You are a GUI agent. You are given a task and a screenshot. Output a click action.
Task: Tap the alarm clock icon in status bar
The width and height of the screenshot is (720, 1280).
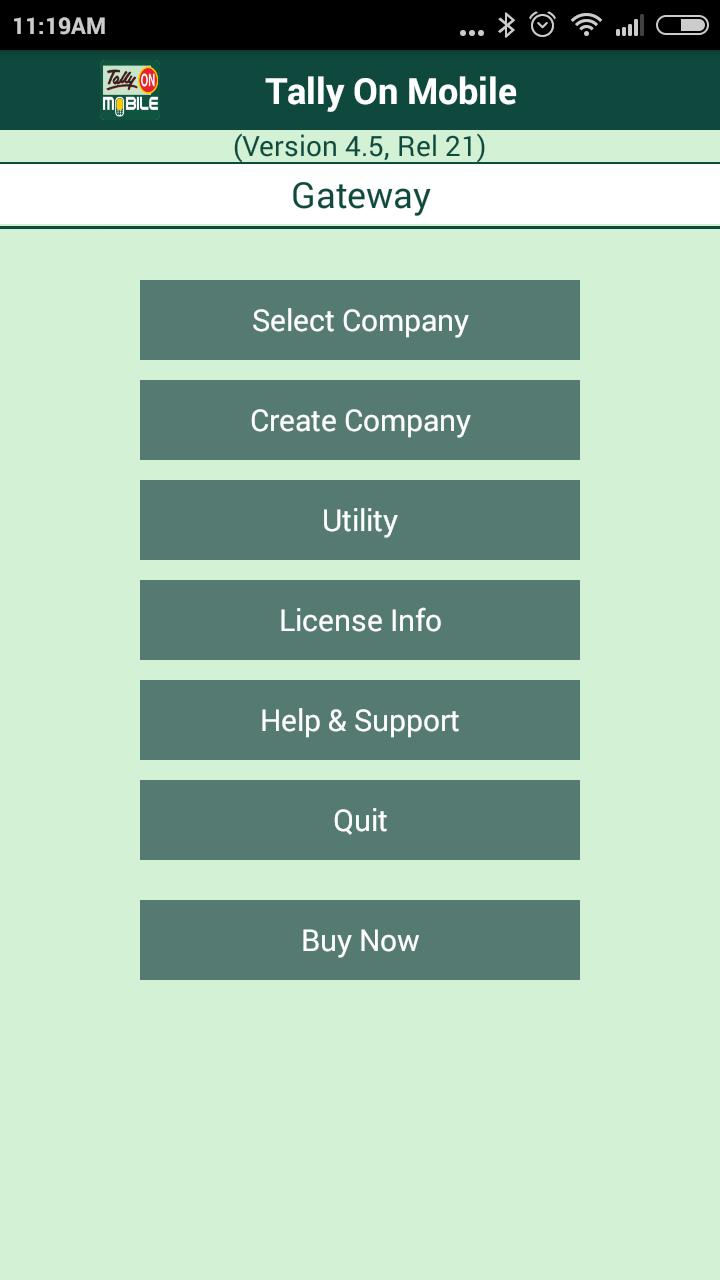[542, 25]
